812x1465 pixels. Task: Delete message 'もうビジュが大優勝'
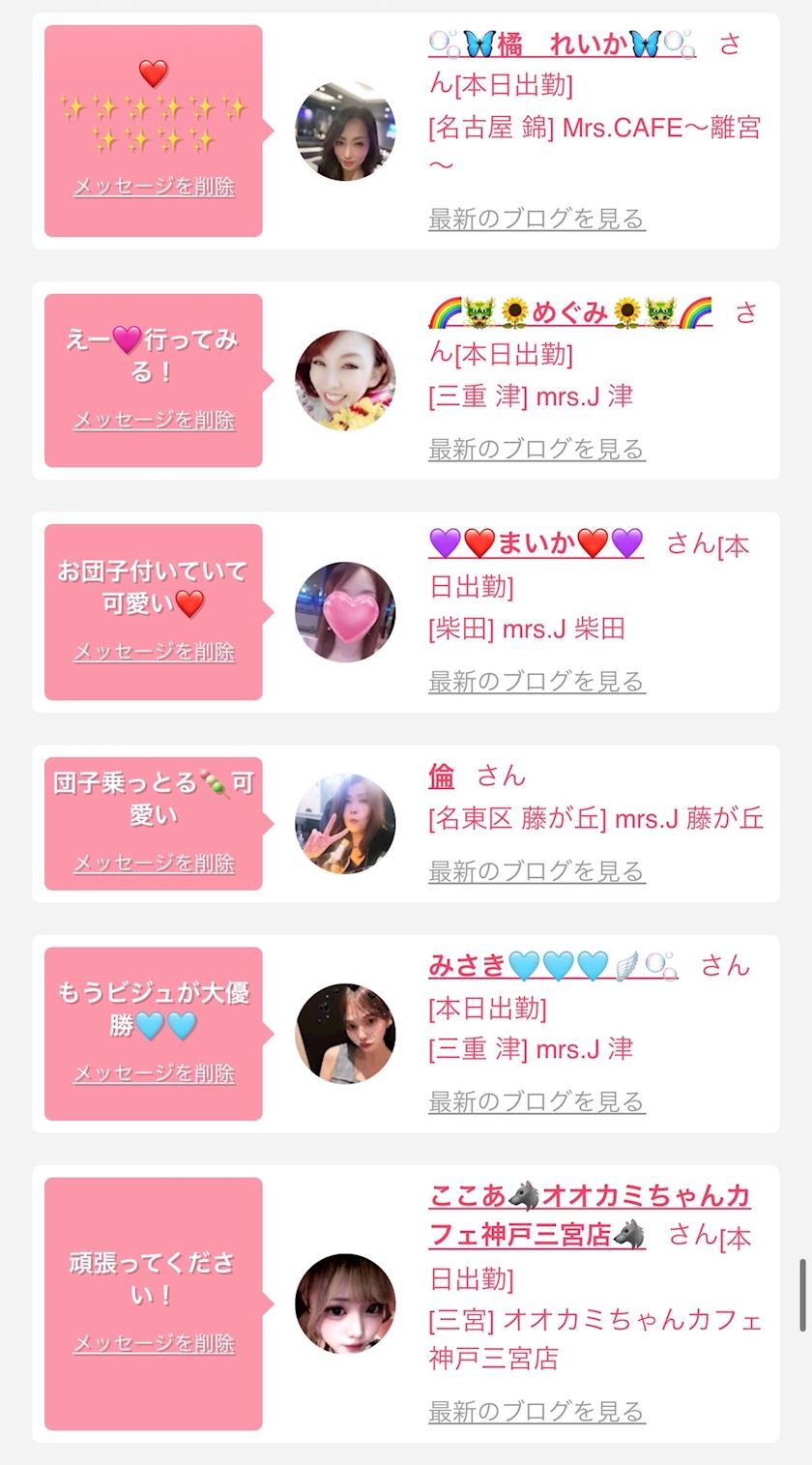pyautogui.click(x=154, y=1073)
